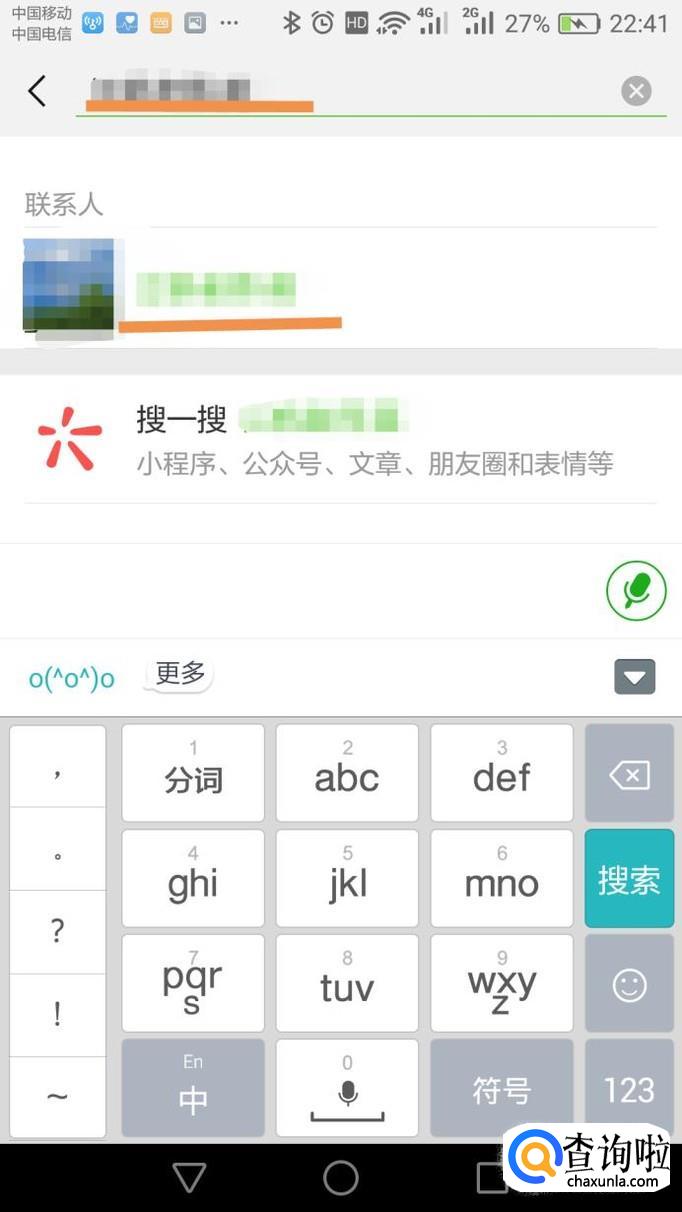
Task: Start voice input with the green microphone
Action: [x=636, y=591]
